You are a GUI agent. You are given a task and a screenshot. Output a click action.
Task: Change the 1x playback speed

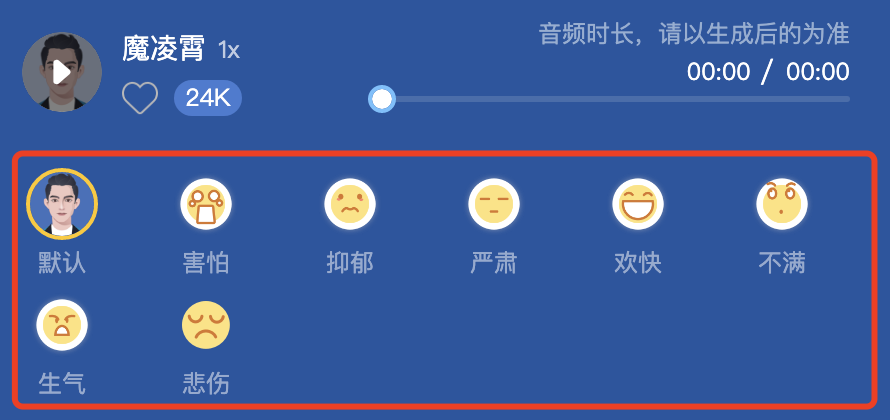click(229, 50)
